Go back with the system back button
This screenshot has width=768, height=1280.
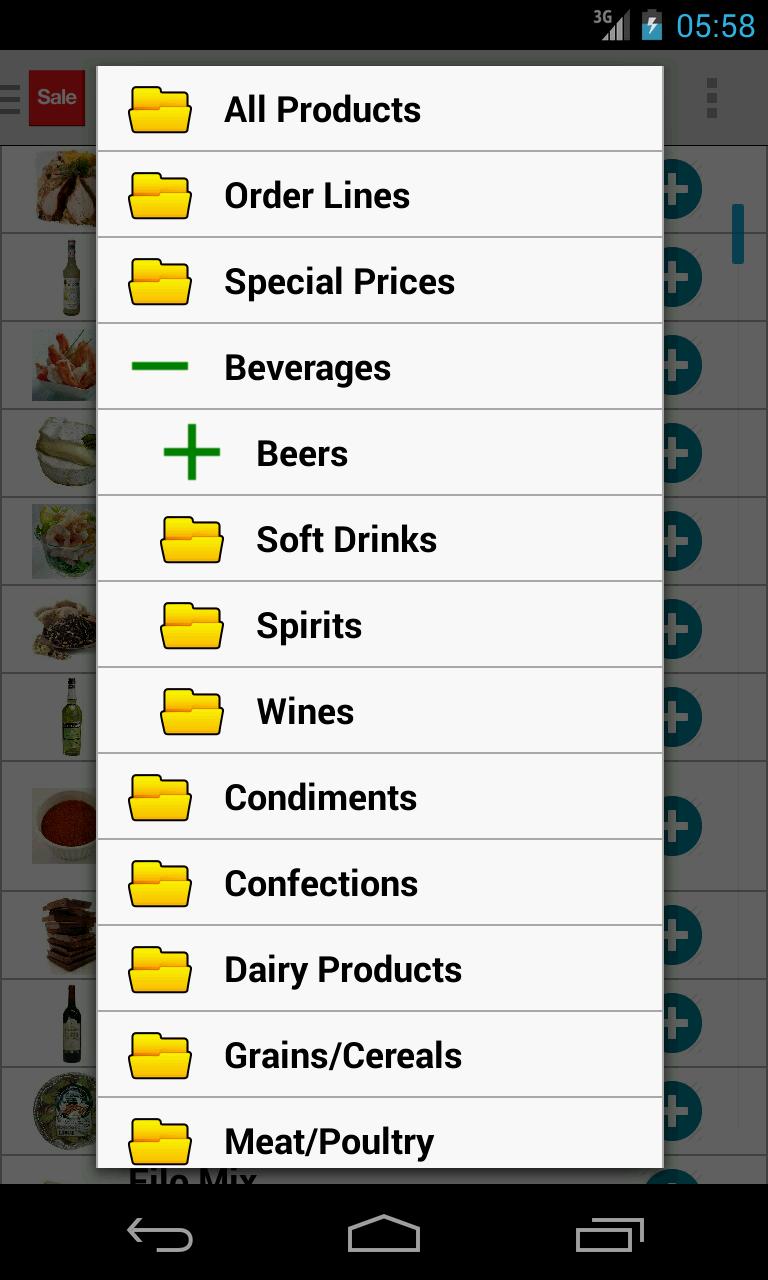(160, 1235)
